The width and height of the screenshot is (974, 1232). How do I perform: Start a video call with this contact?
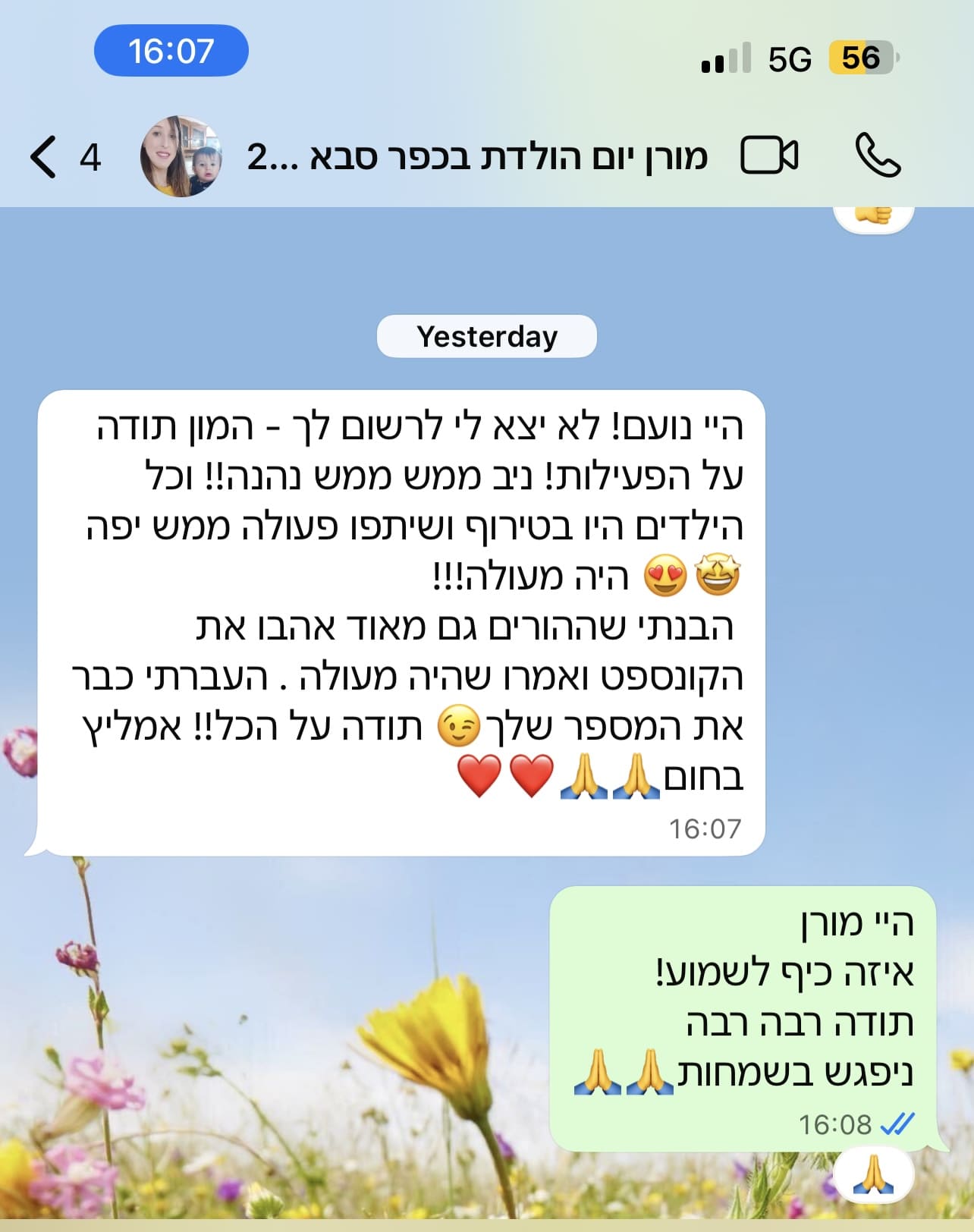pyautogui.click(x=768, y=156)
